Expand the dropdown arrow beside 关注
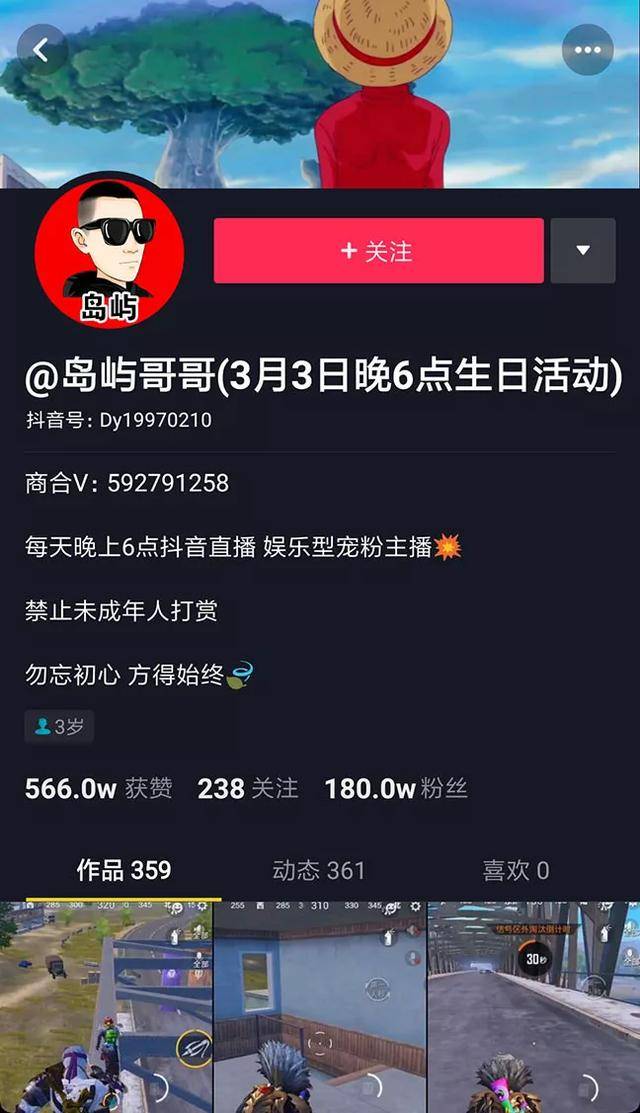640x1113 pixels. pos(583,251)
